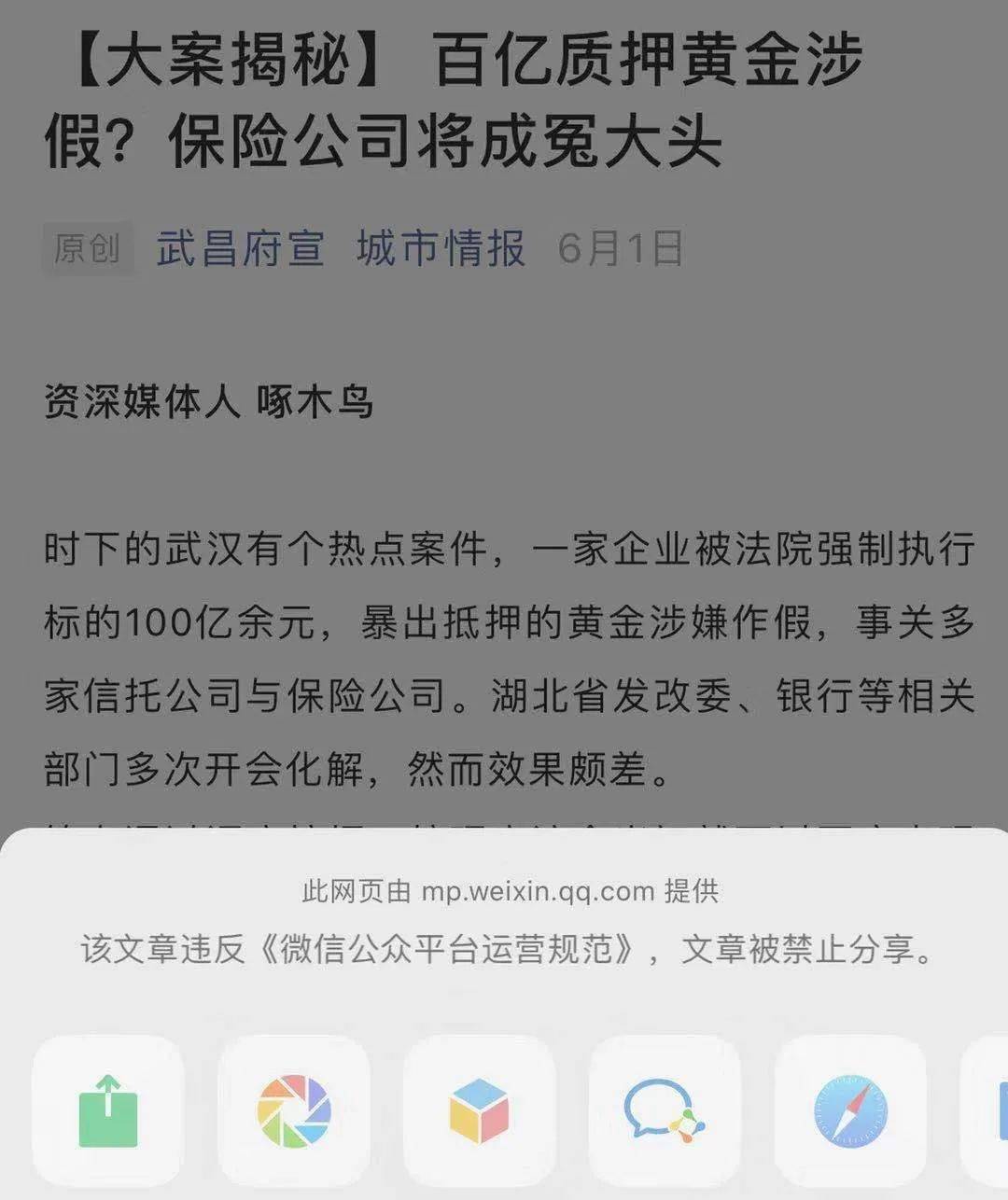Tap the share-ban violation notice text
This screenshot has height=1200, width=1008.
click(x=504, y=950)
